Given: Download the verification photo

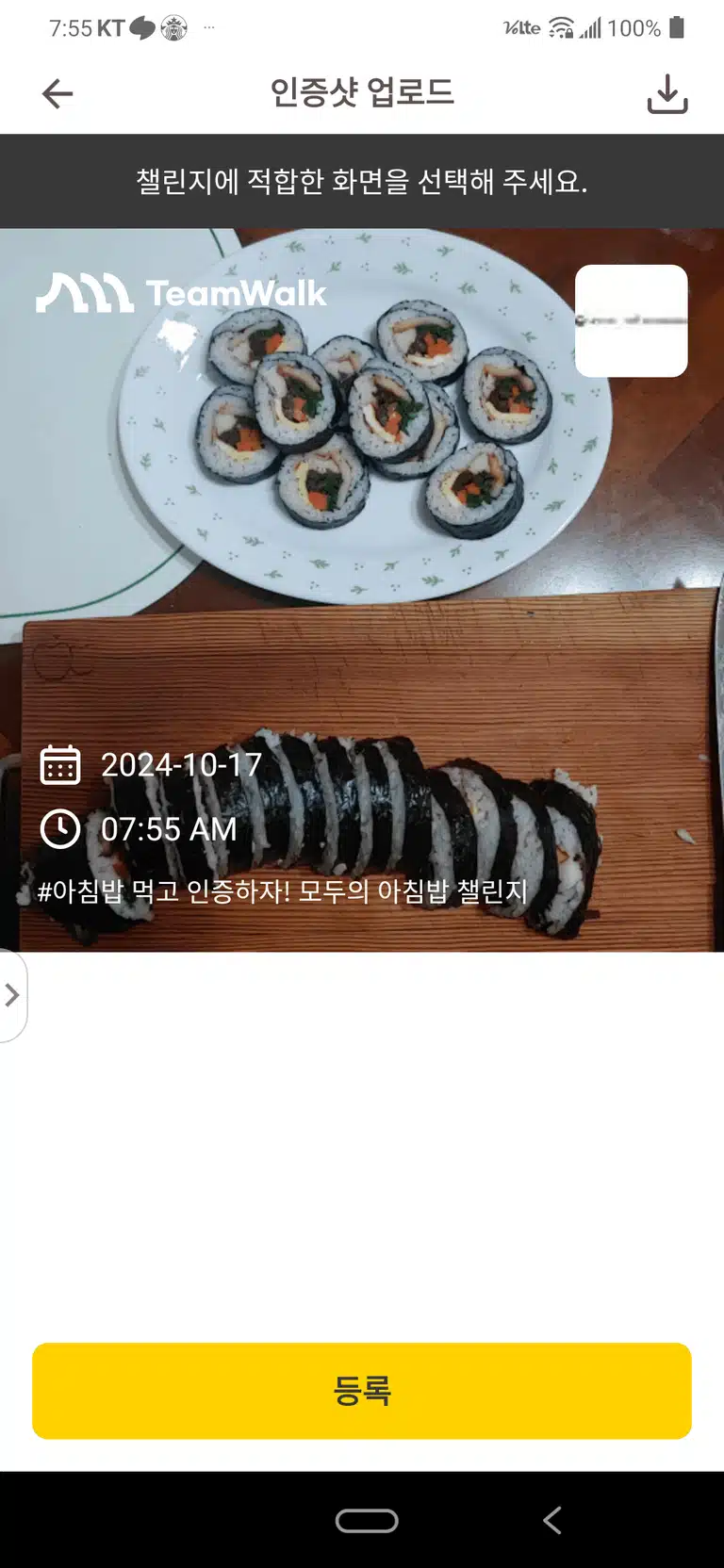Looking at the screenshot, I should (667, 93).
